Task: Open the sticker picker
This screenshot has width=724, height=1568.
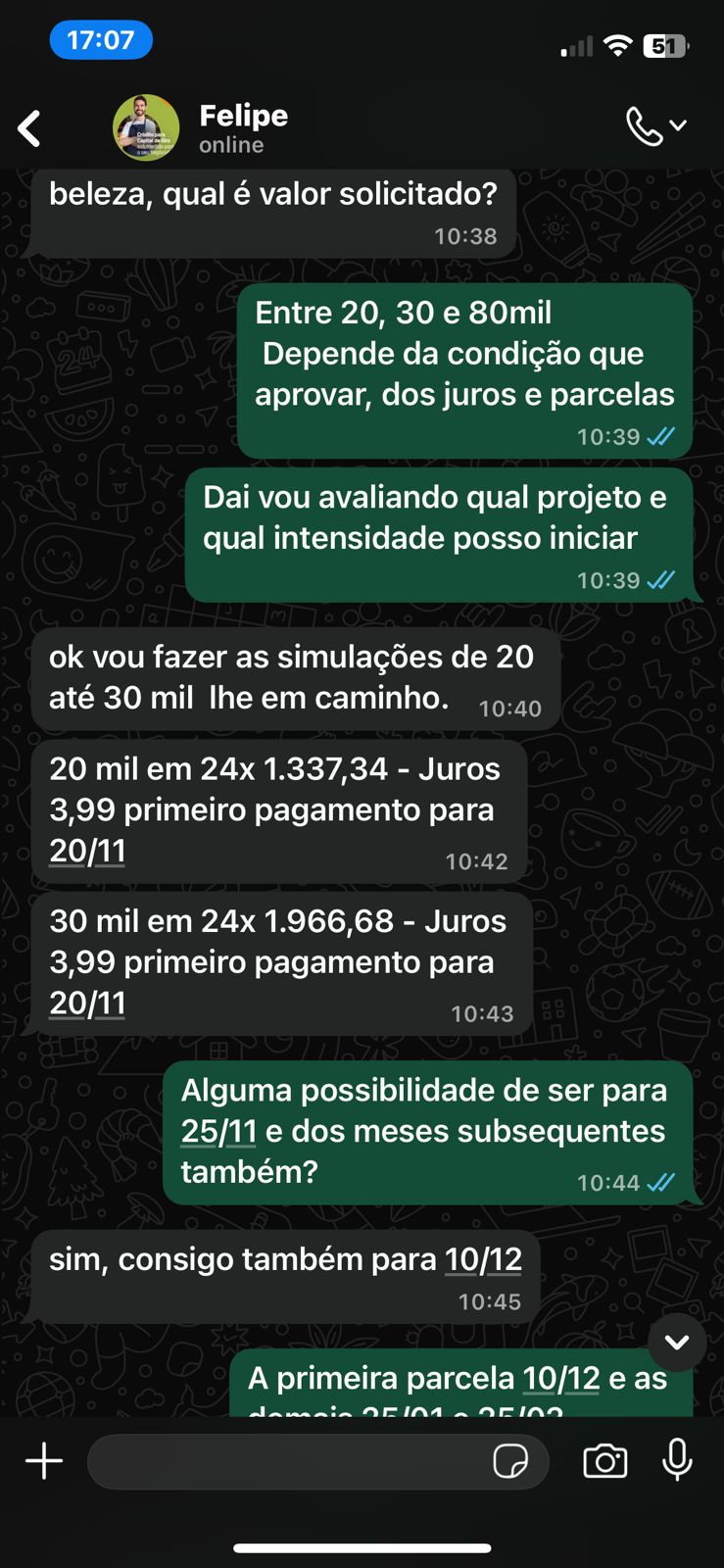Action: pos(510,1461)
